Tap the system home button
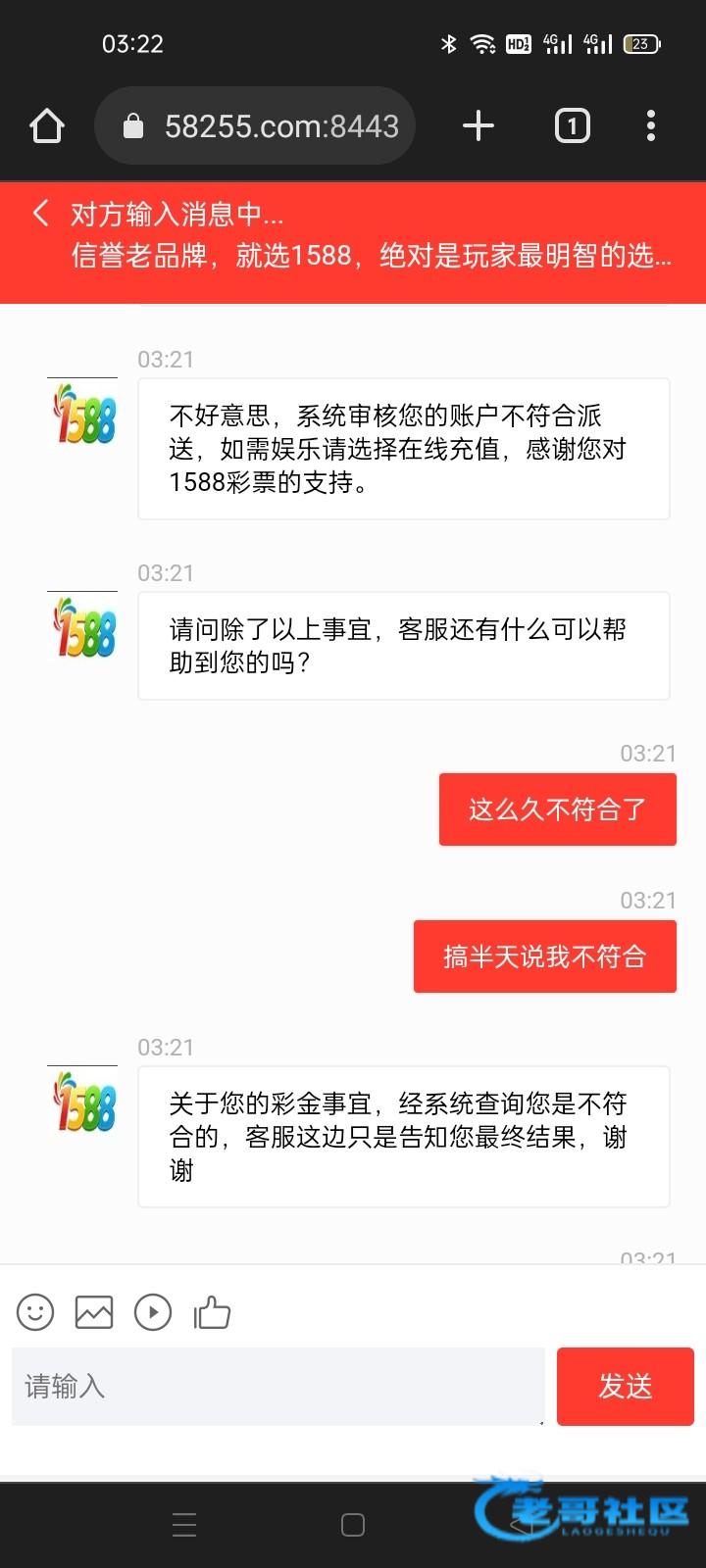Image resolution: width=706 pixels, height=1568 pixels. tap(353, 1525)
